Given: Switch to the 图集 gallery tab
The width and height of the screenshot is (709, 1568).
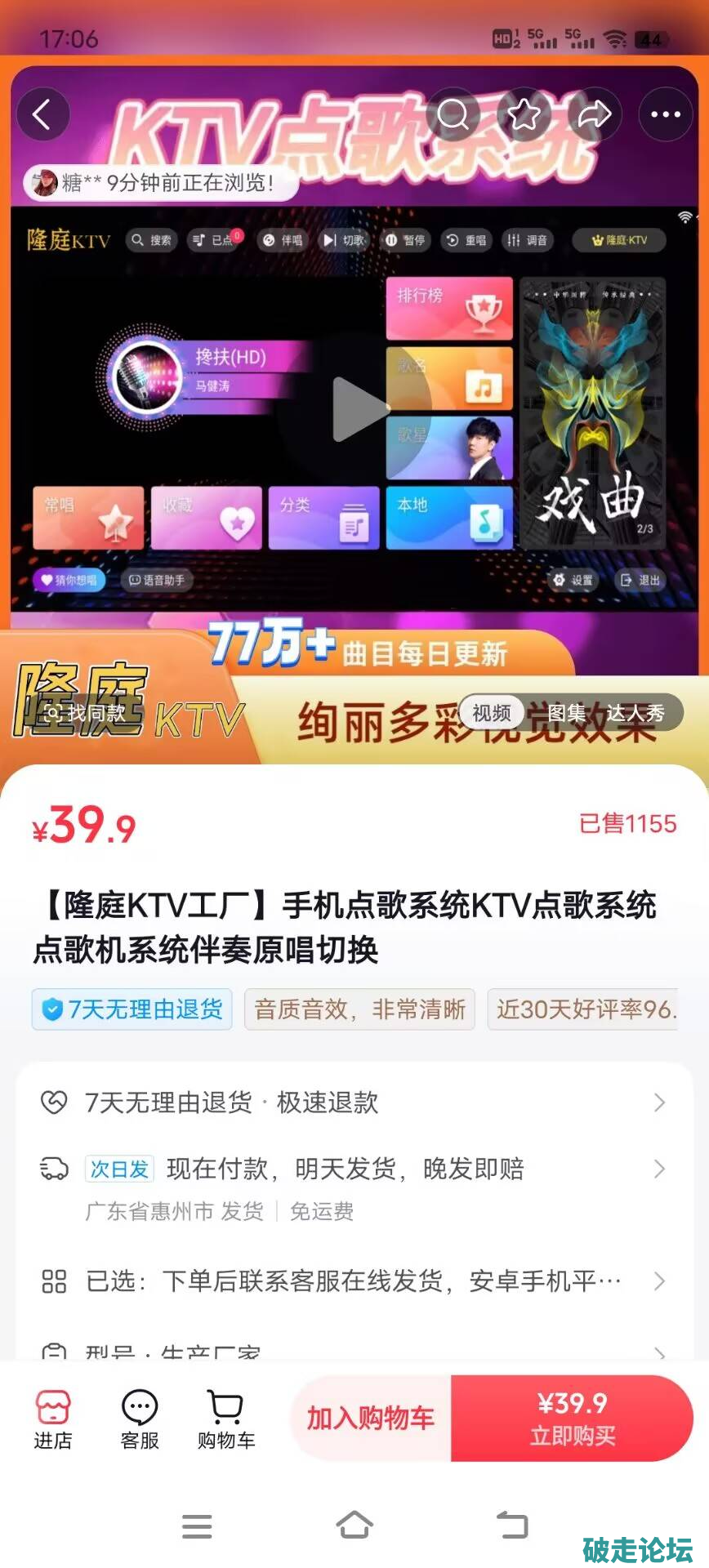Looking at the screenshot, I should pos(566,713).
